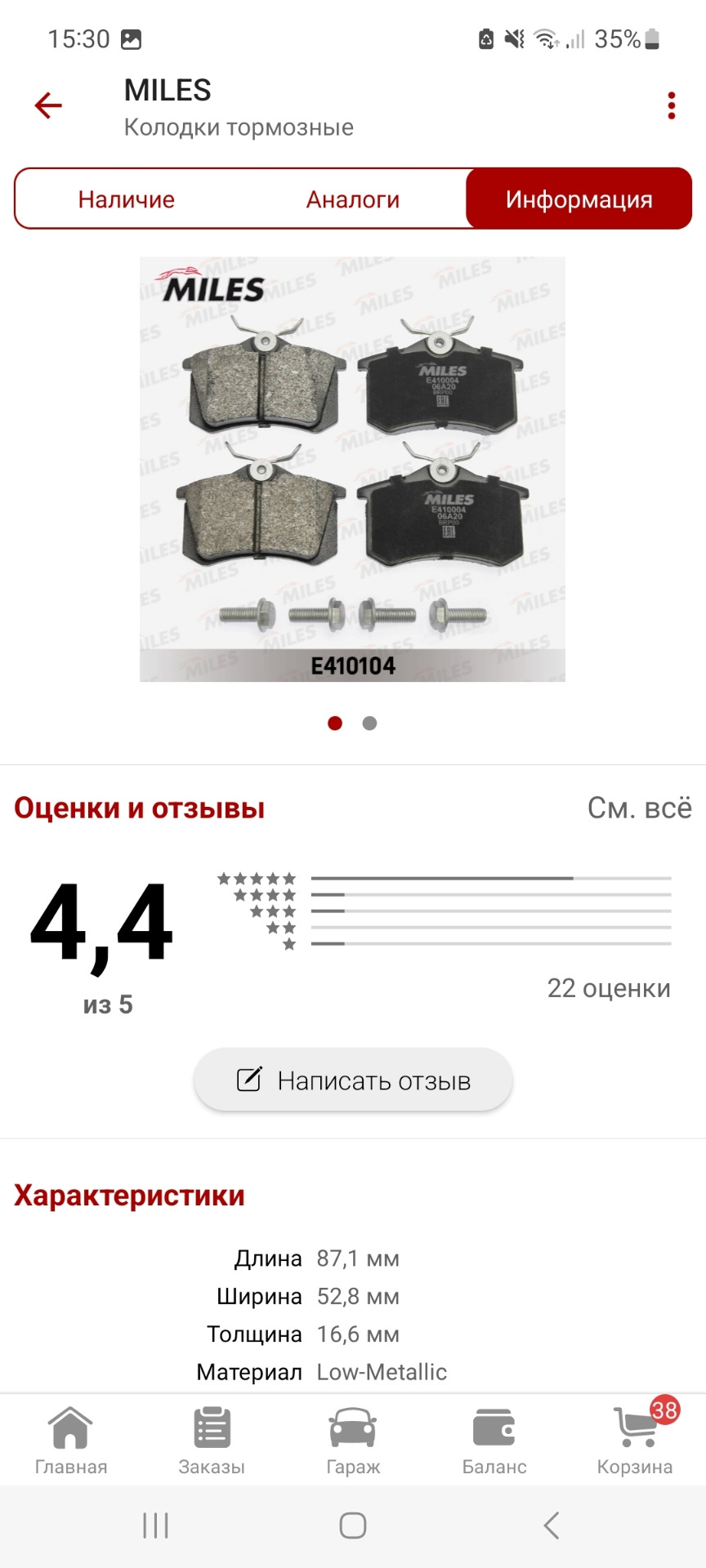Select the Информация tab
Viewport: 706px width, 1568px height.
(x=579, y=199)
